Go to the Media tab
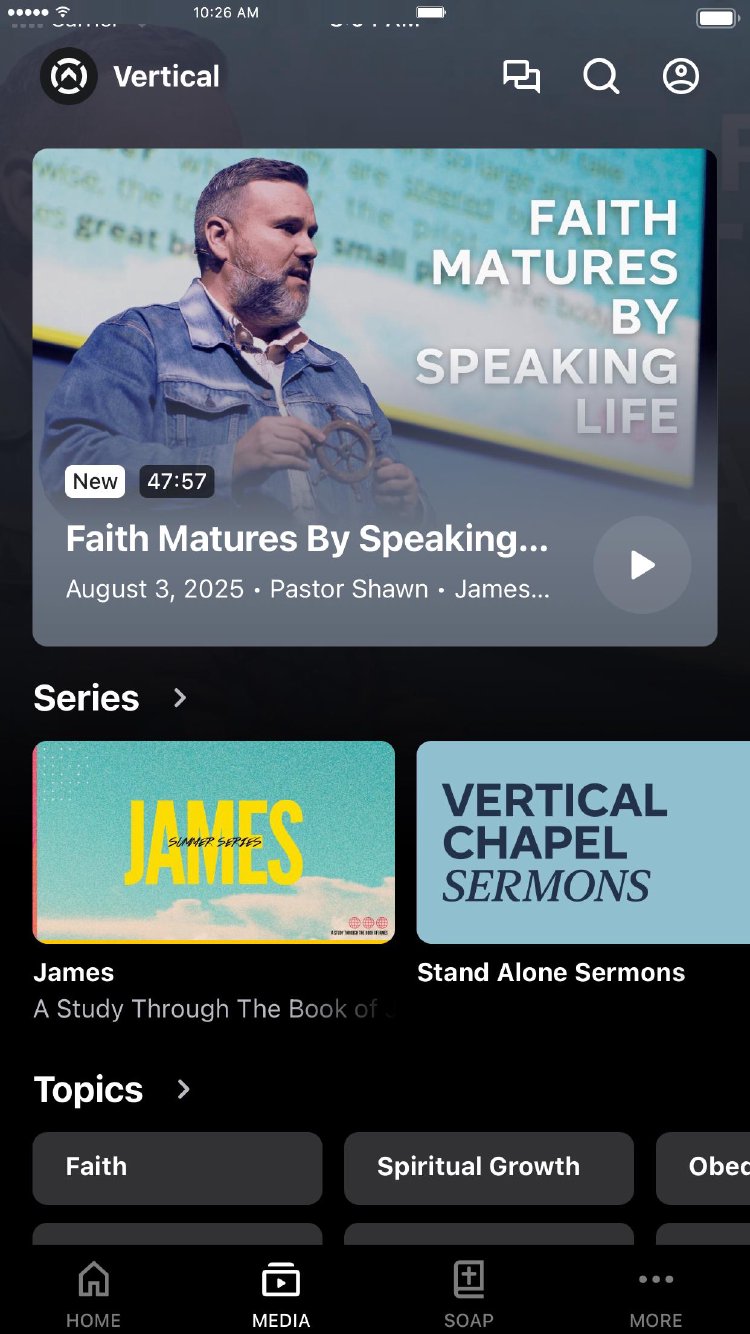Viewport: 750px width, 1334px height. (x=281, y=1294)
